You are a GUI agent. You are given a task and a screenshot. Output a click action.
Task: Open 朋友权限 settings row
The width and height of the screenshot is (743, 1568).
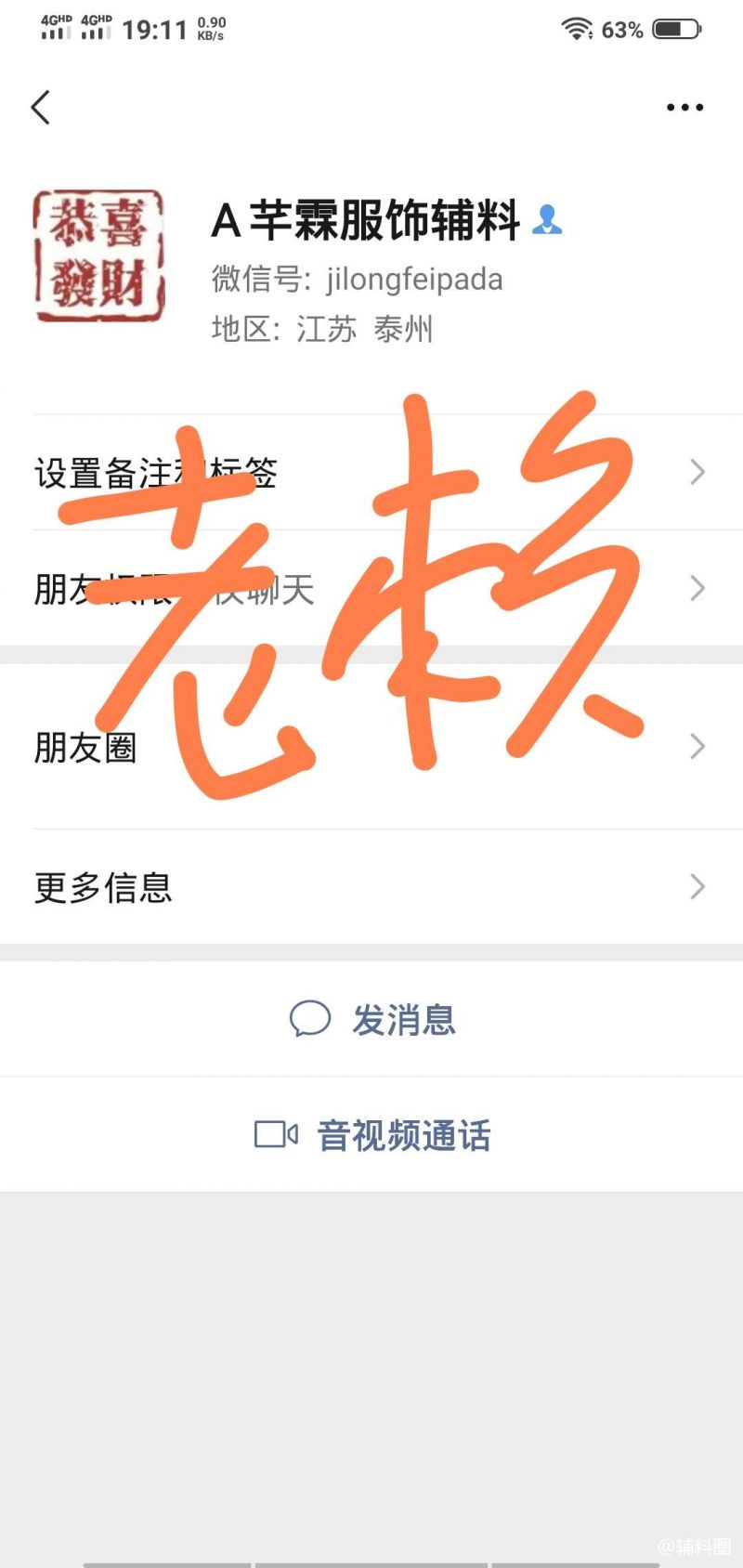click(x=371, y=589)
